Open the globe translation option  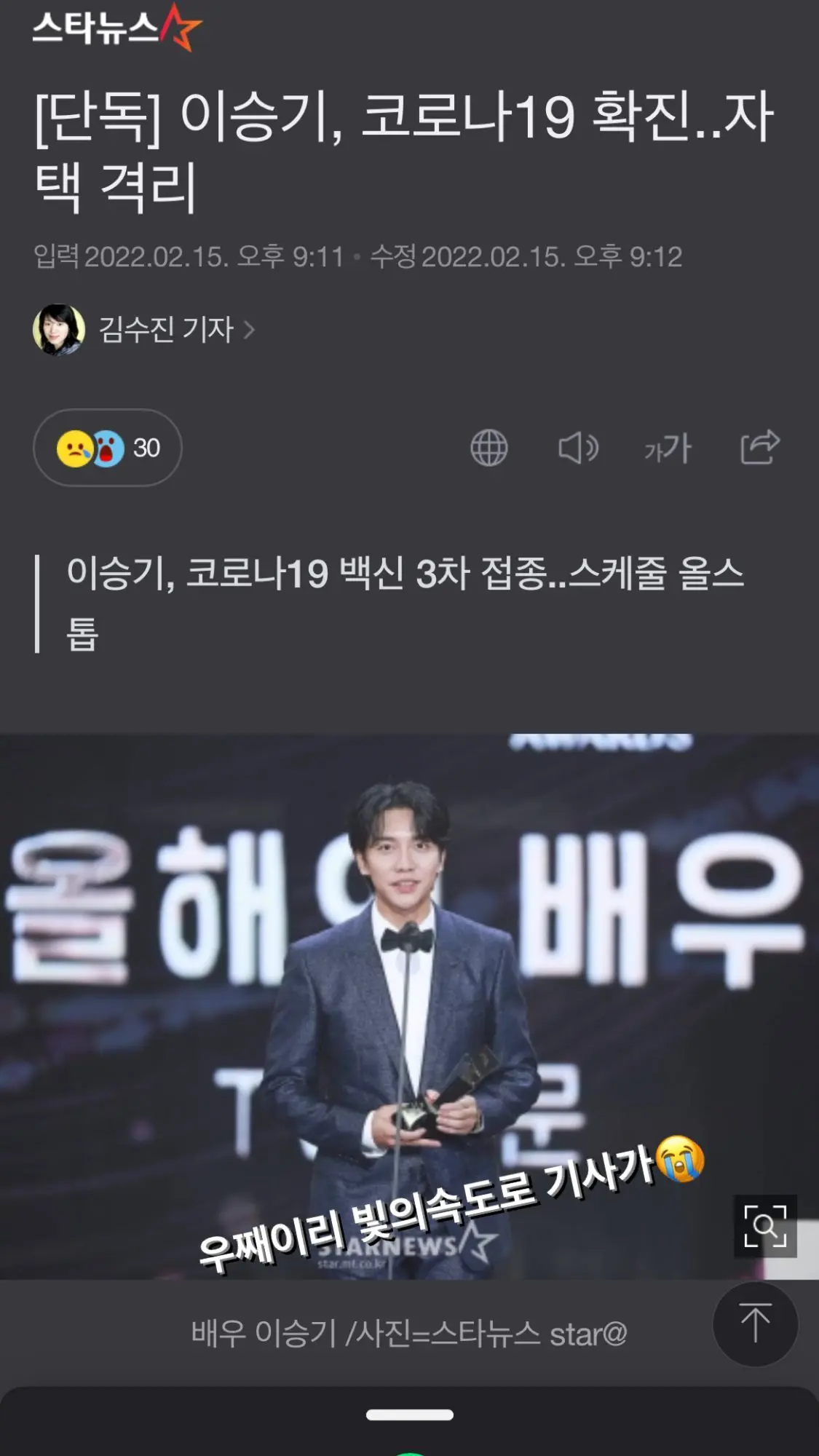coord(488,448)
